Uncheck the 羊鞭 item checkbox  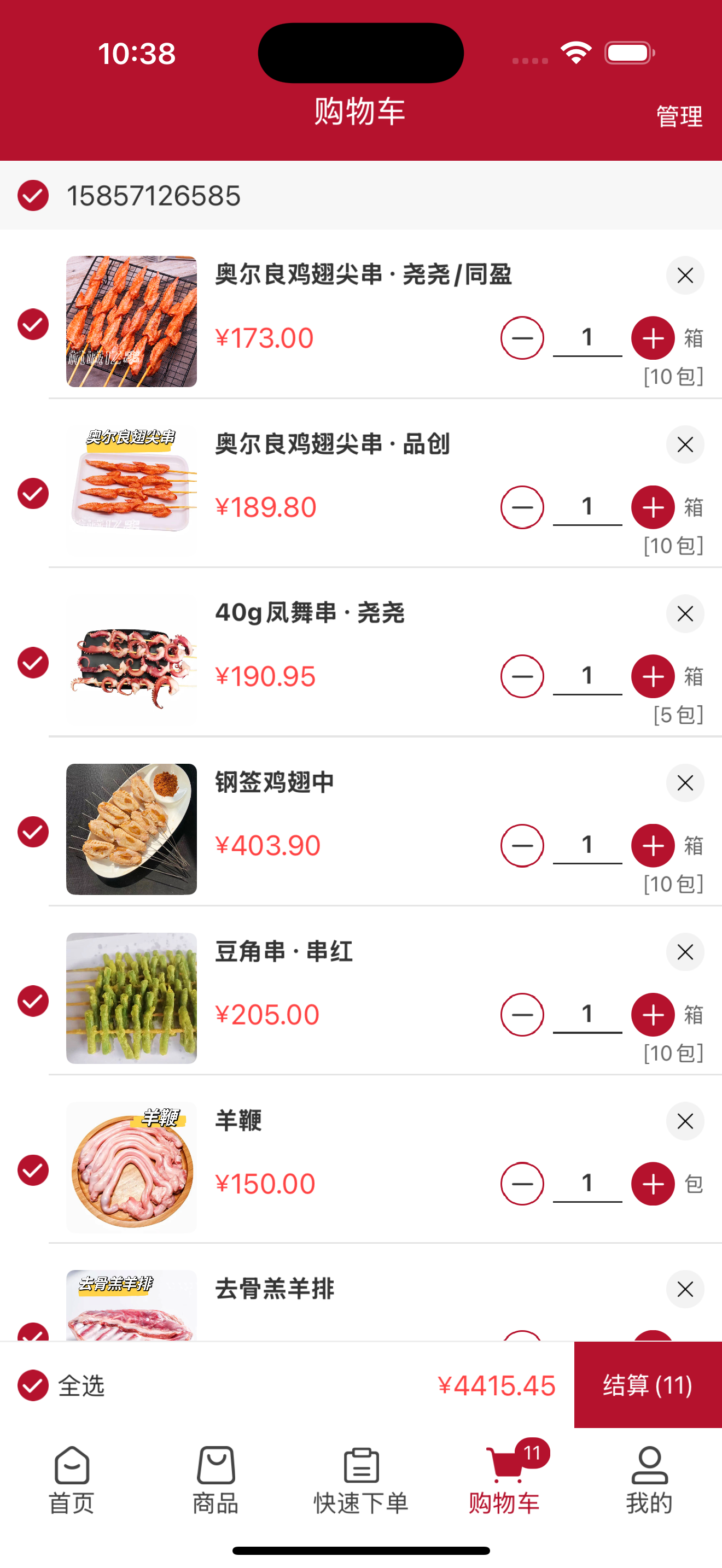33,1171
